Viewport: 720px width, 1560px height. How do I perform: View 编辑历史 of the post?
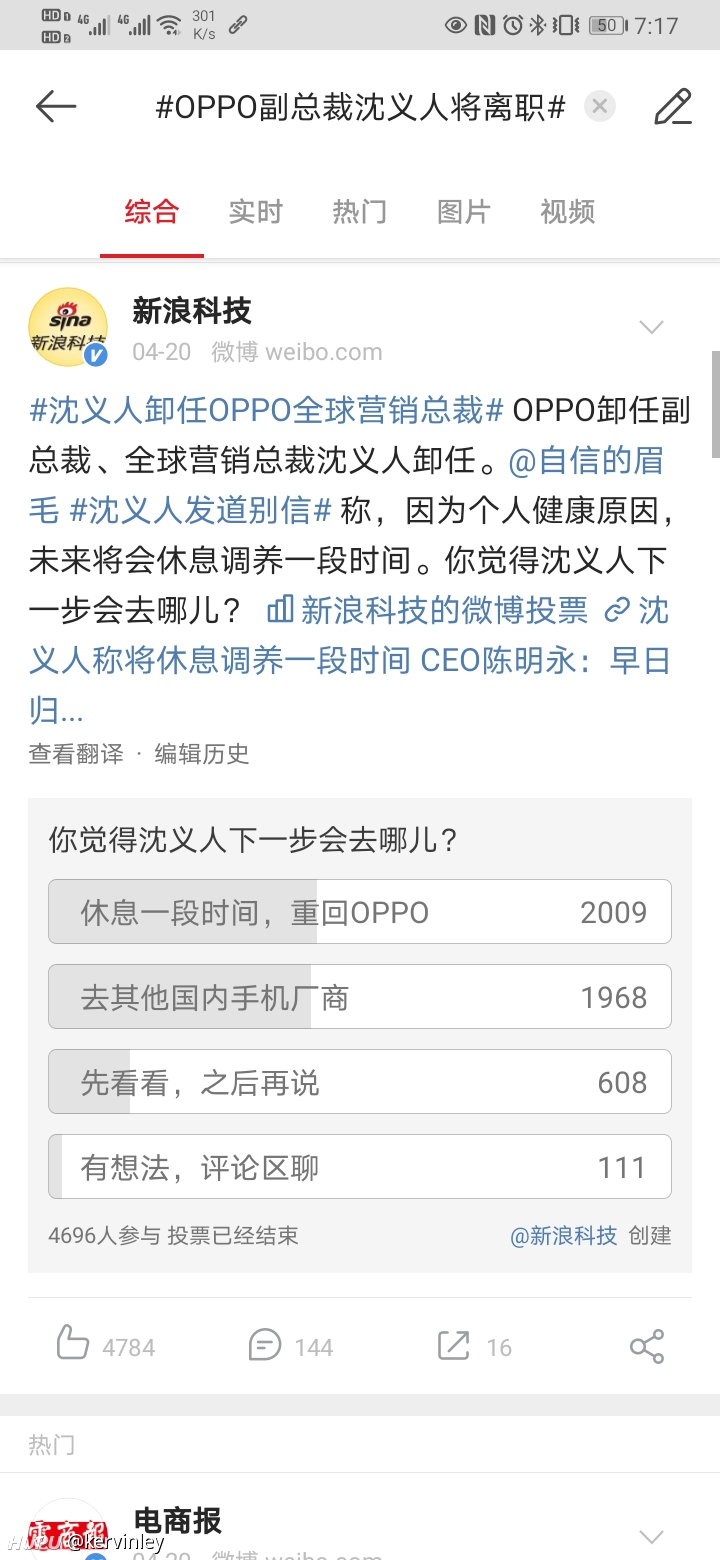(202, 754)
